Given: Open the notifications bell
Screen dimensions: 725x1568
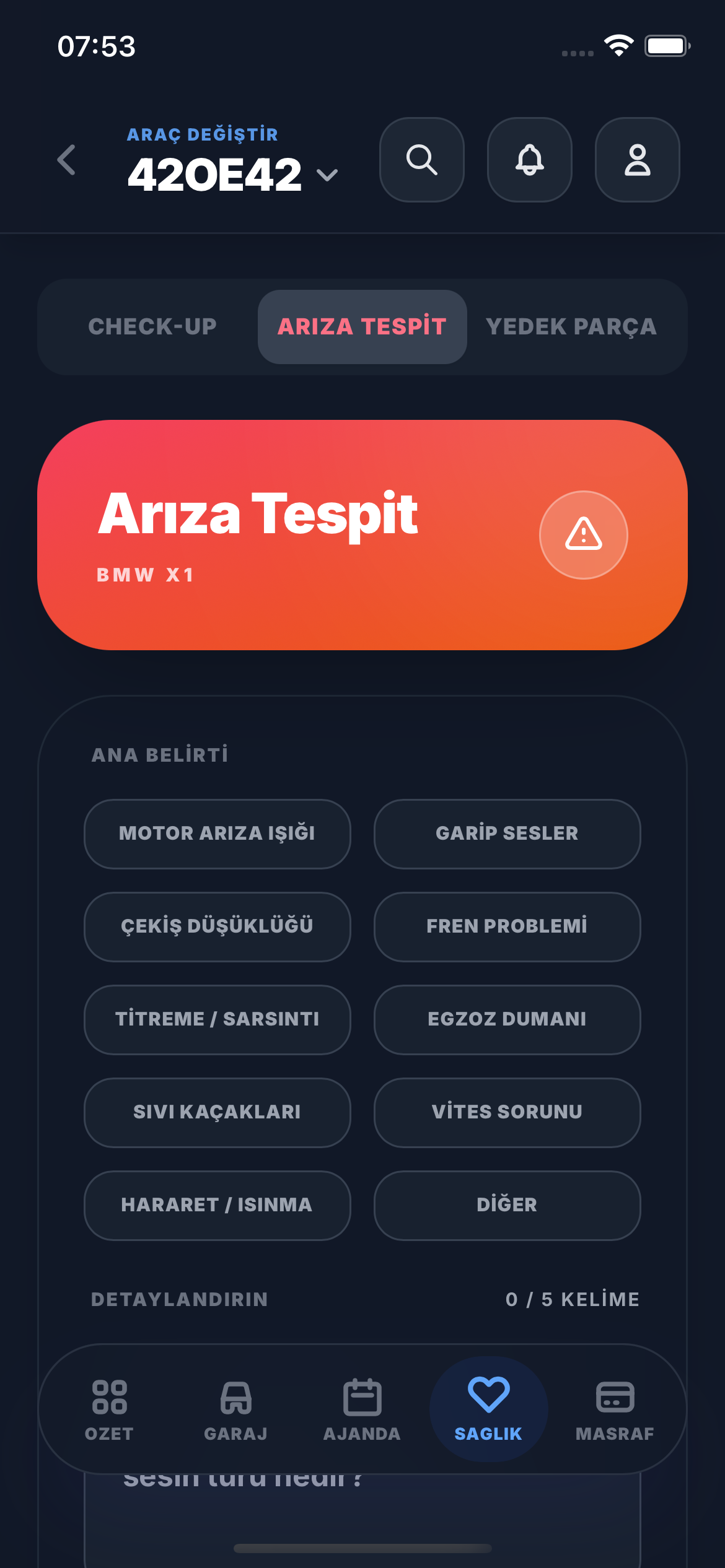Looking at the screenshot, I should 530,160.
